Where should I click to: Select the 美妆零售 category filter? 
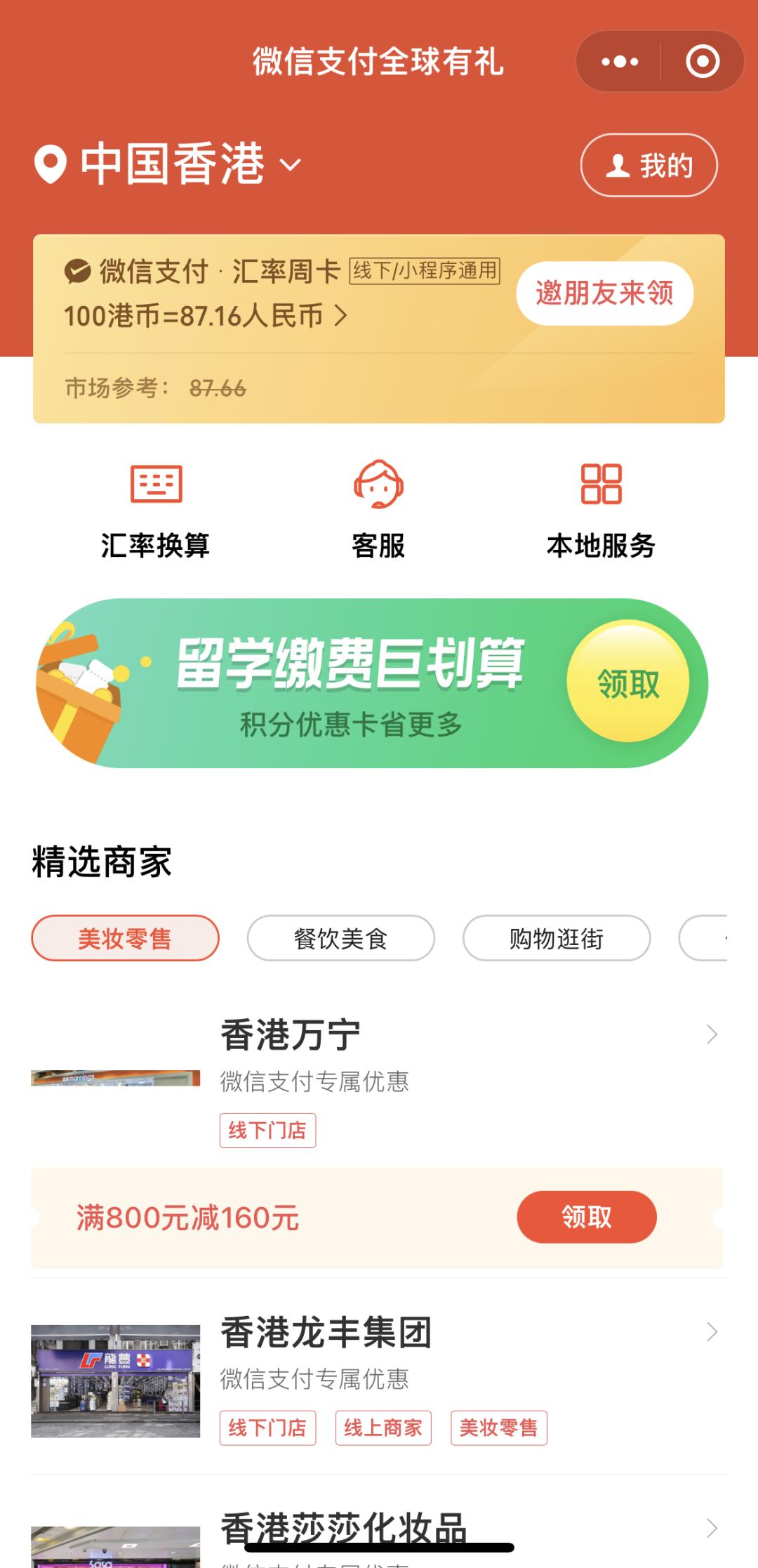point(124,937)
